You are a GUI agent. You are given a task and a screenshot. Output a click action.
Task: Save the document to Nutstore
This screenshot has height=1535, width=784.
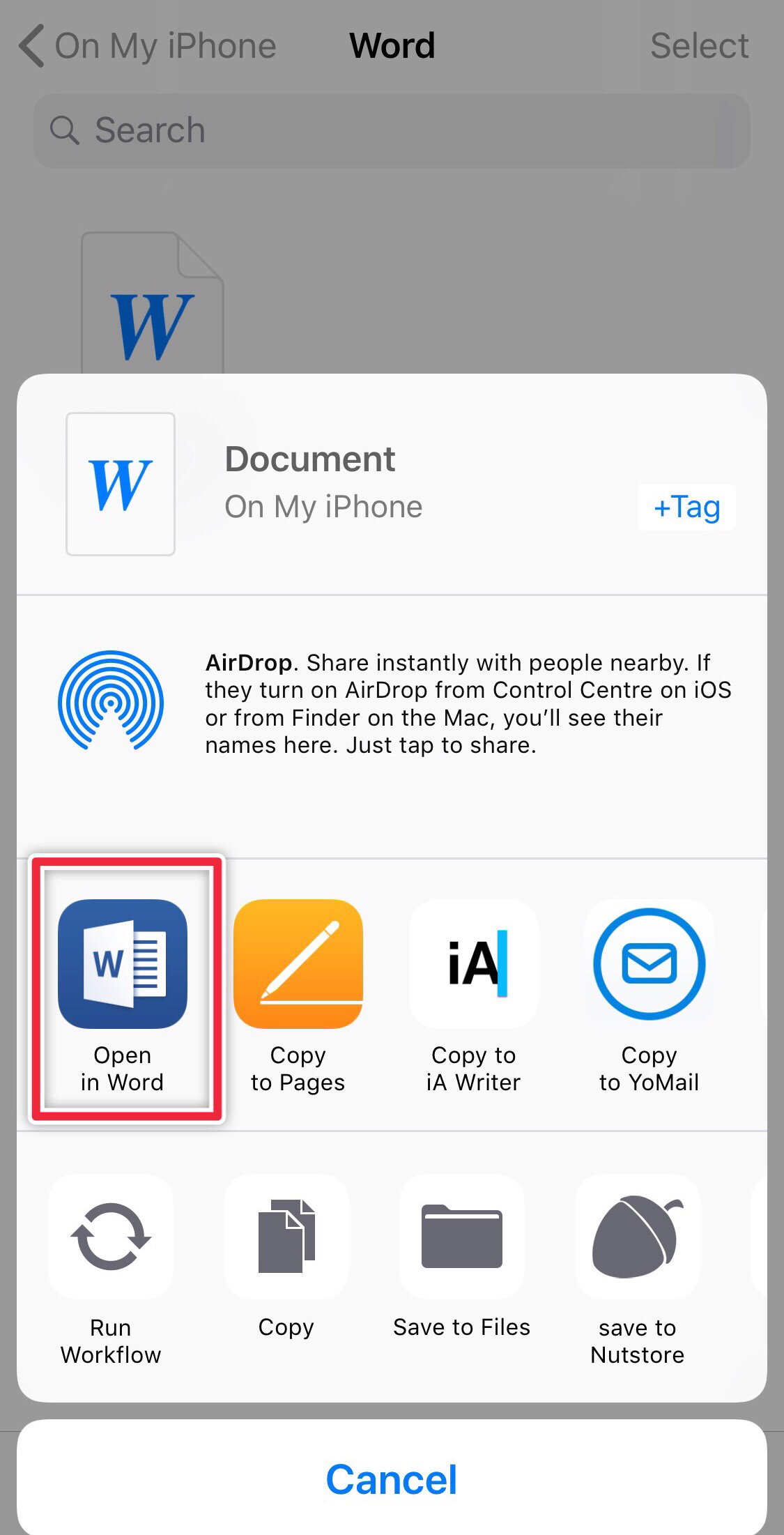tap(637, 1237)
